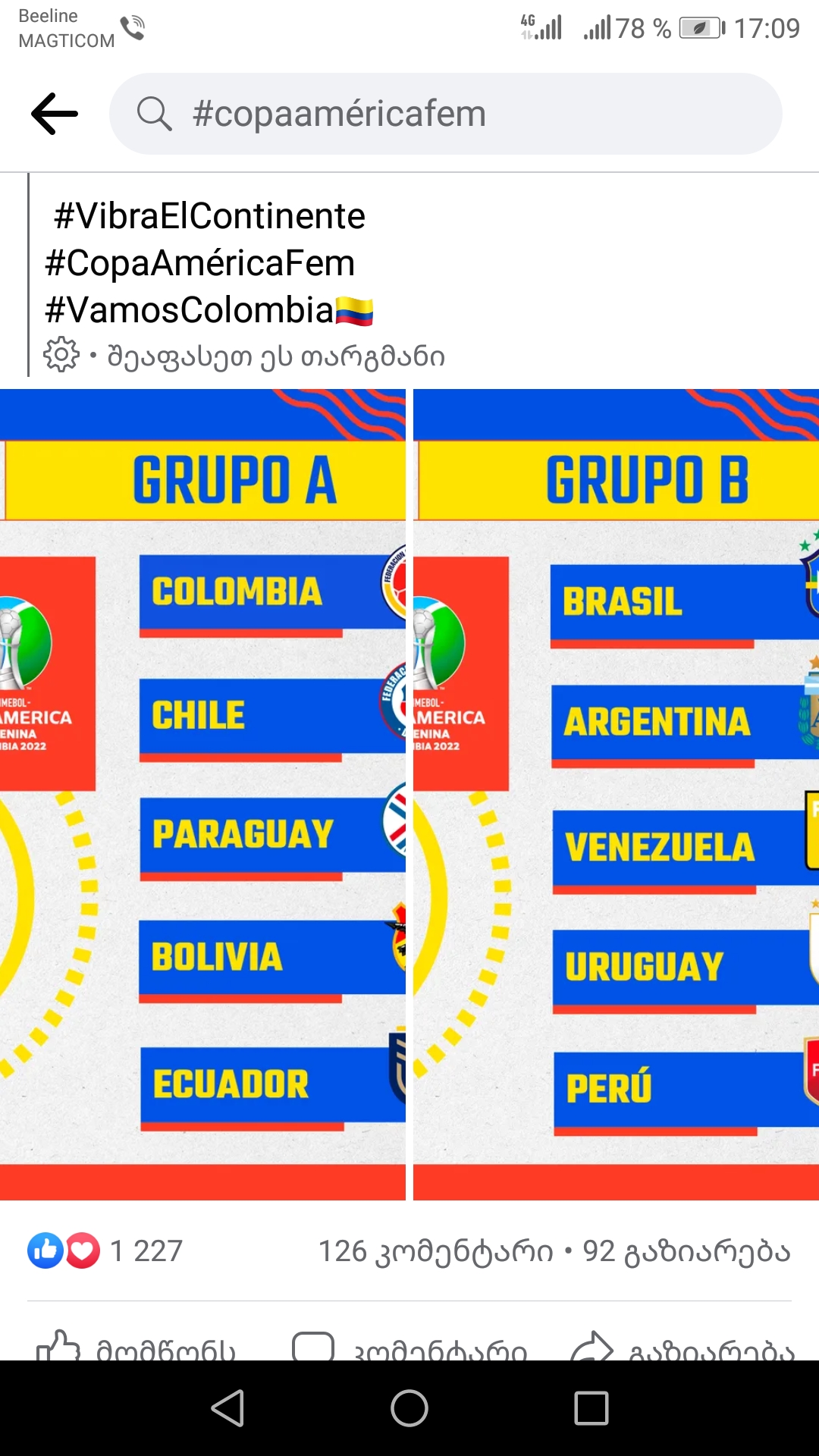Comment on this post

click(x=409, y=1346)
